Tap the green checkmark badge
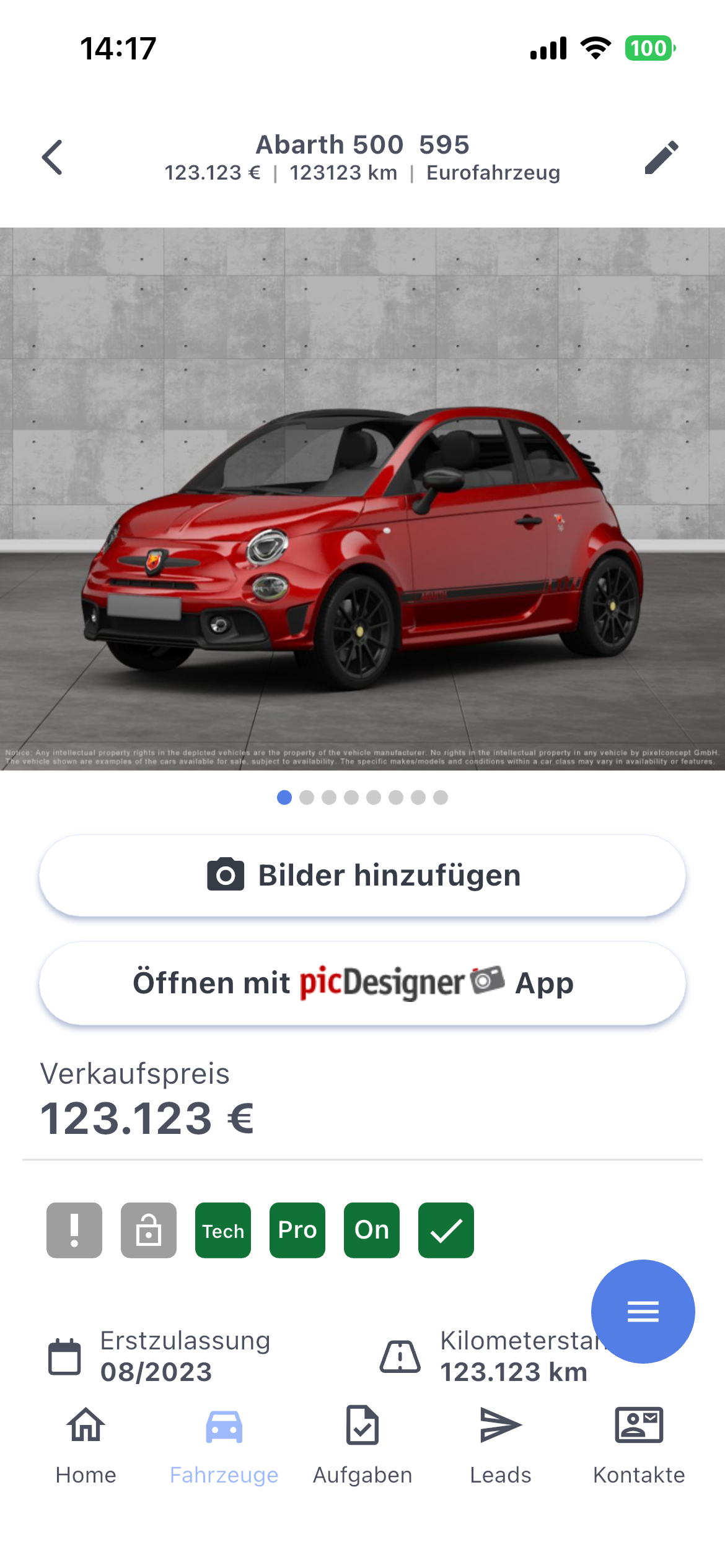Image resolution: width=725 pixels, height=1568 pixels. (x=446, y=1230)
